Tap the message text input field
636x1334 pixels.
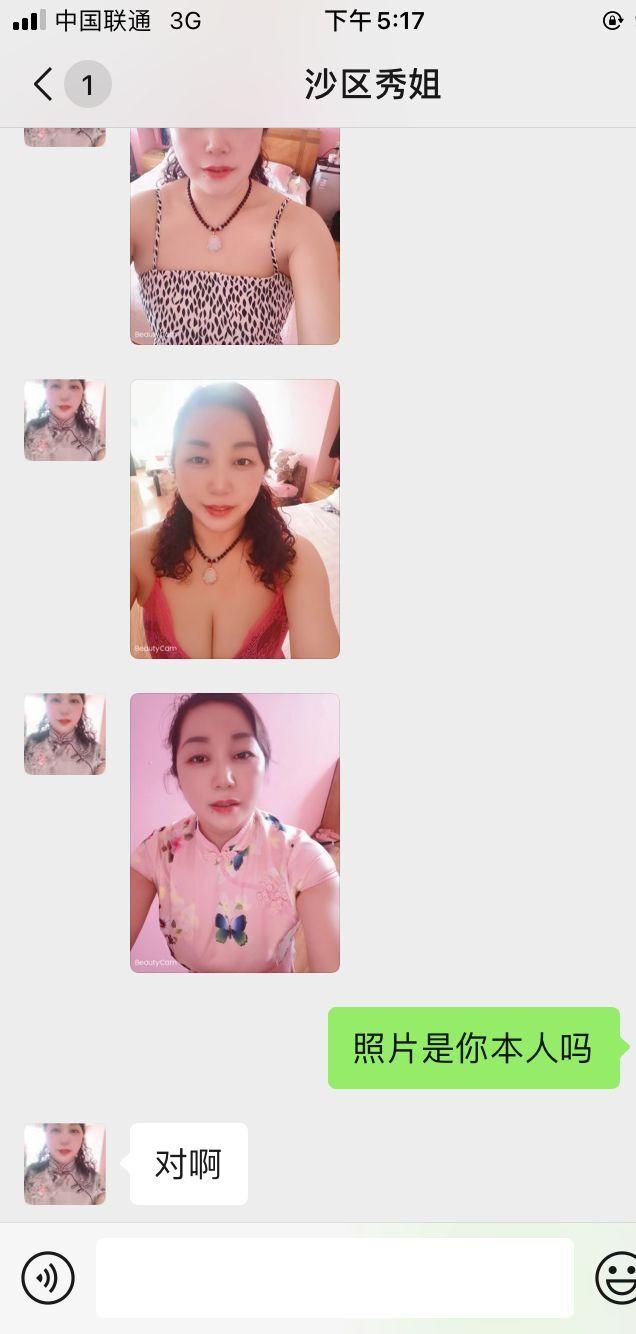click(334, 1277)
